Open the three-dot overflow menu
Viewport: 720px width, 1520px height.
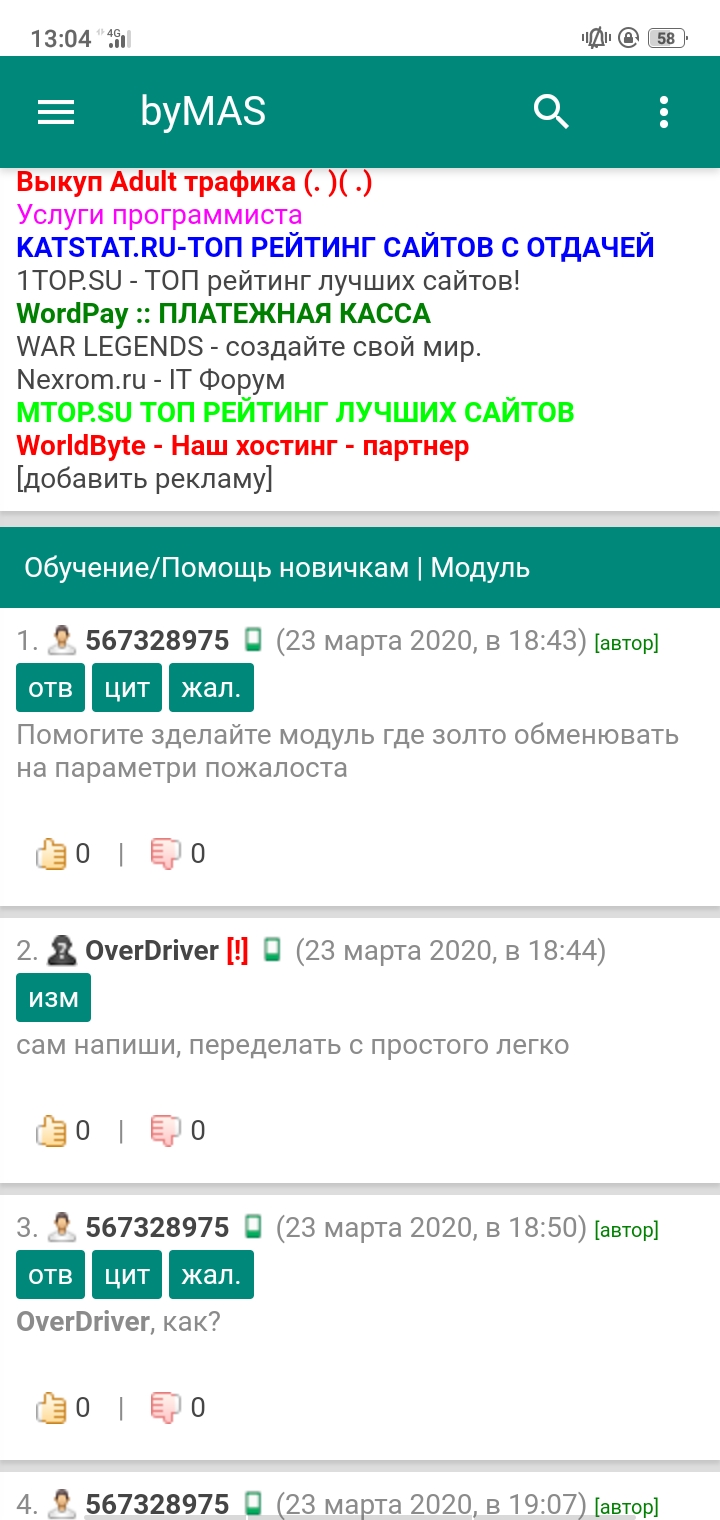coord(664,112)
